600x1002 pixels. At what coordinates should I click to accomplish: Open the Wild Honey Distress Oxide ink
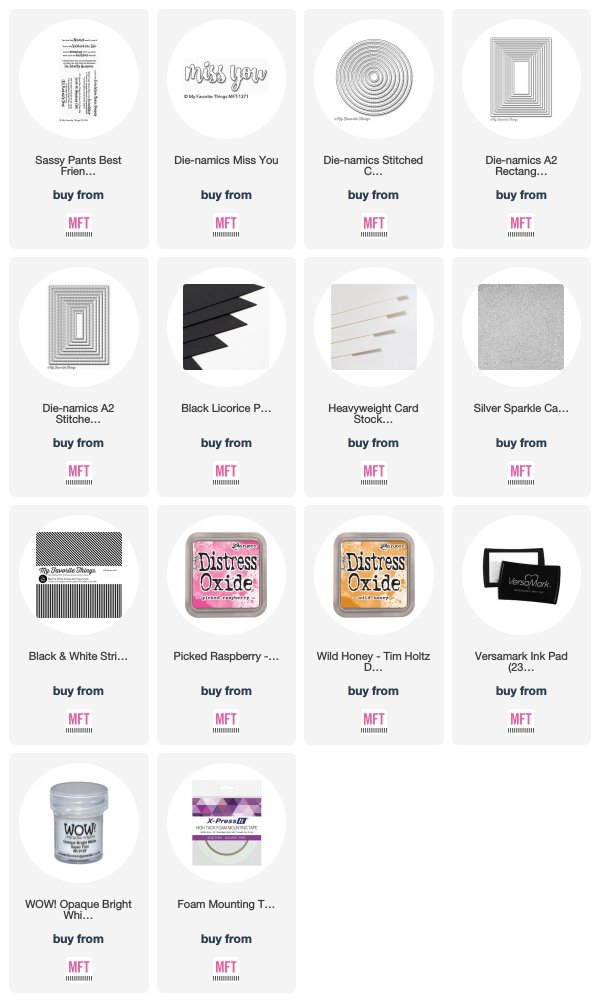pos(373,575)
